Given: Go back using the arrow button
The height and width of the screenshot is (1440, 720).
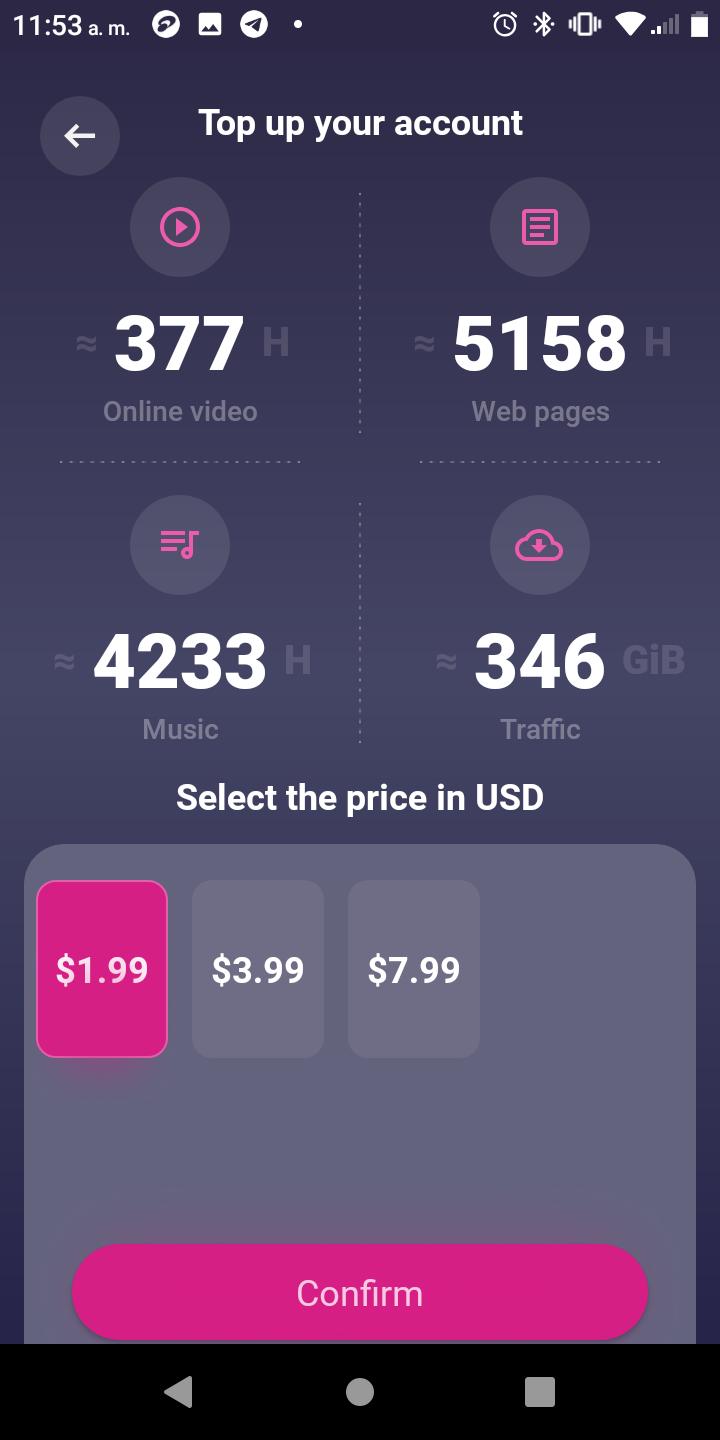Looking at the screenshot, I should tap(80, 136).
